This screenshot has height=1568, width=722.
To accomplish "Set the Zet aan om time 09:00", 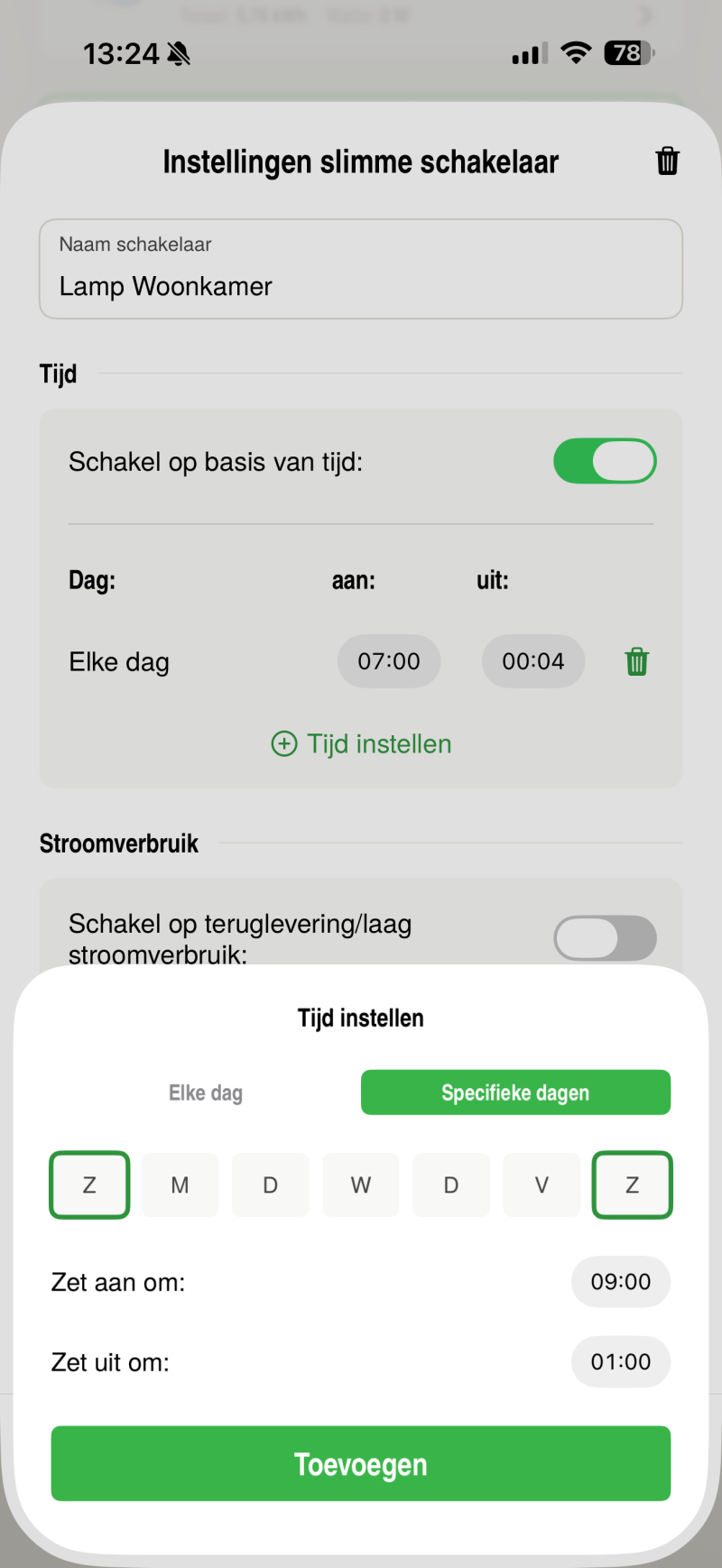I will (x=620, y=1281).
